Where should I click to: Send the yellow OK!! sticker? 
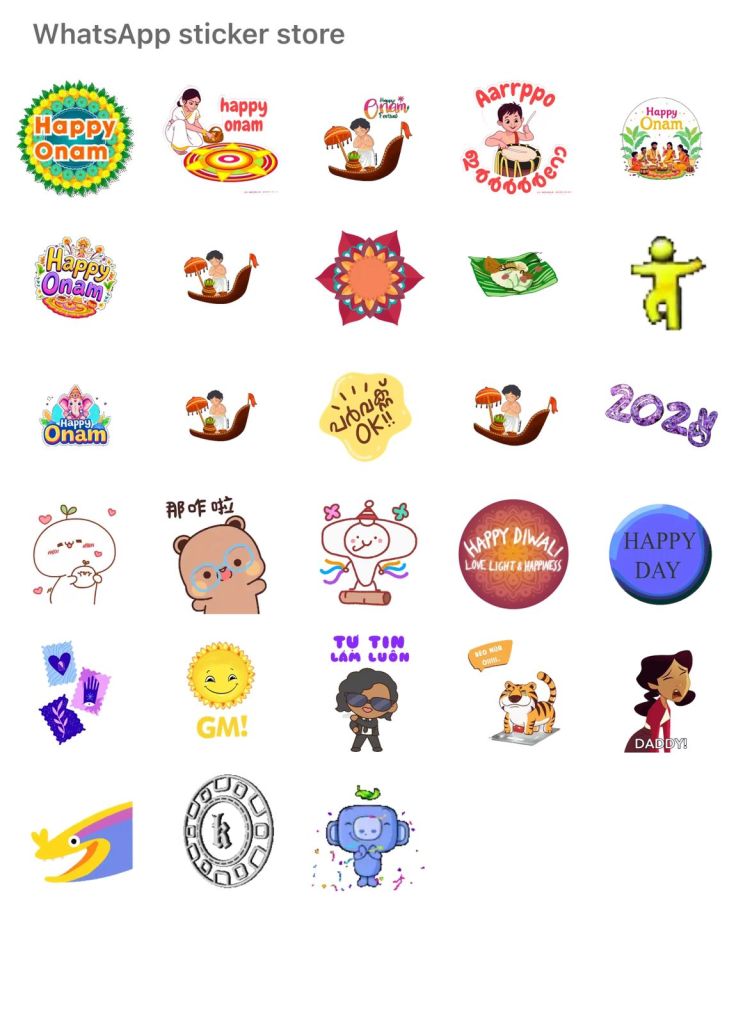pyautogui.click(x=368, y=416)
